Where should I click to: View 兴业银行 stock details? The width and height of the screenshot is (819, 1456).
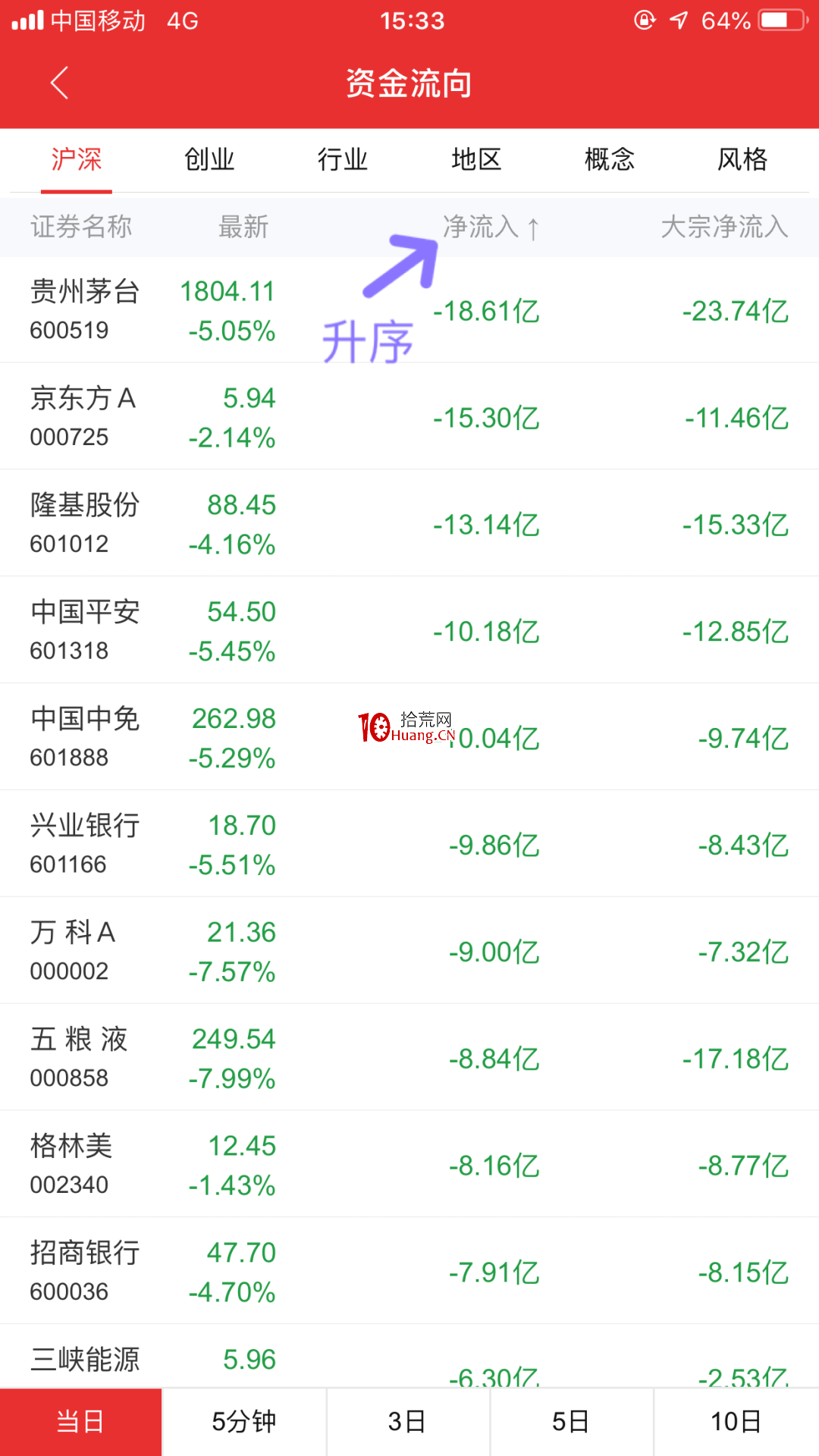point(409,844)
